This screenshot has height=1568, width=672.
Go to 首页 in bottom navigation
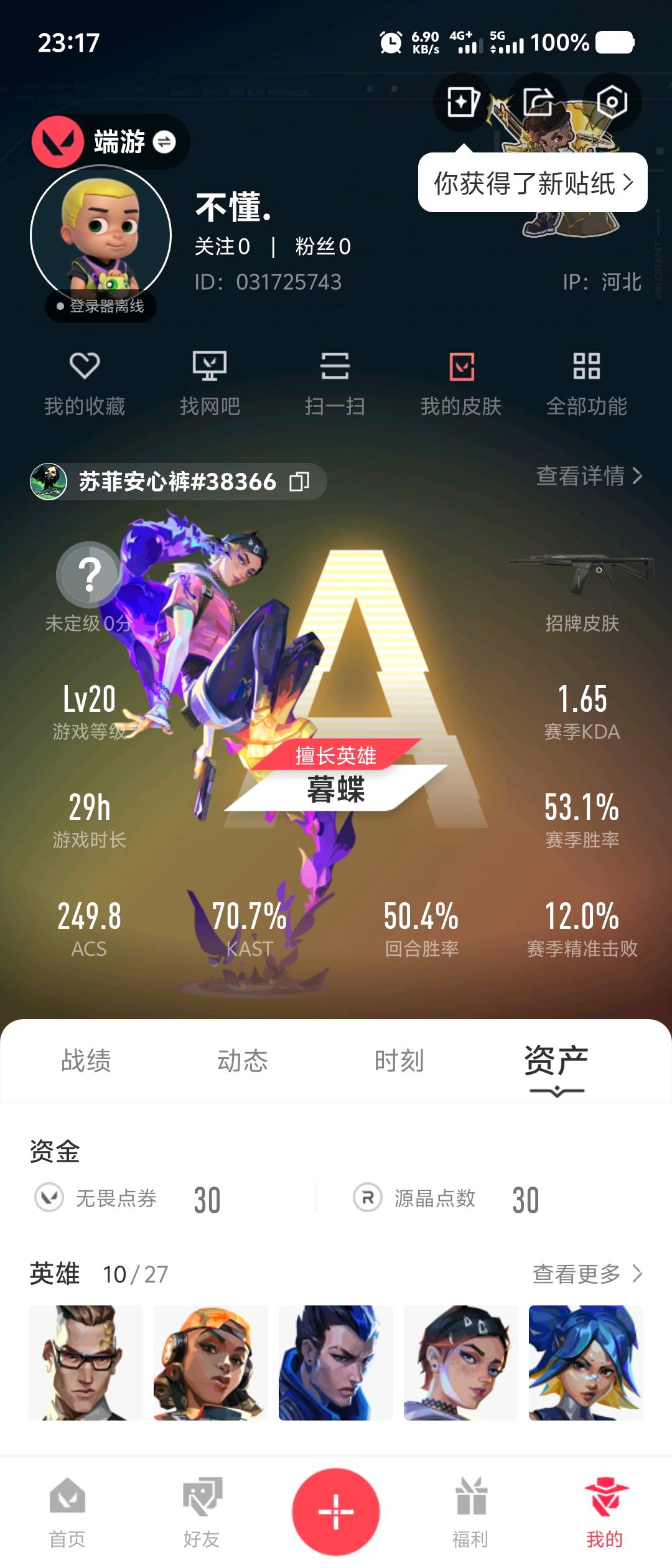[x=67, y=1513]
